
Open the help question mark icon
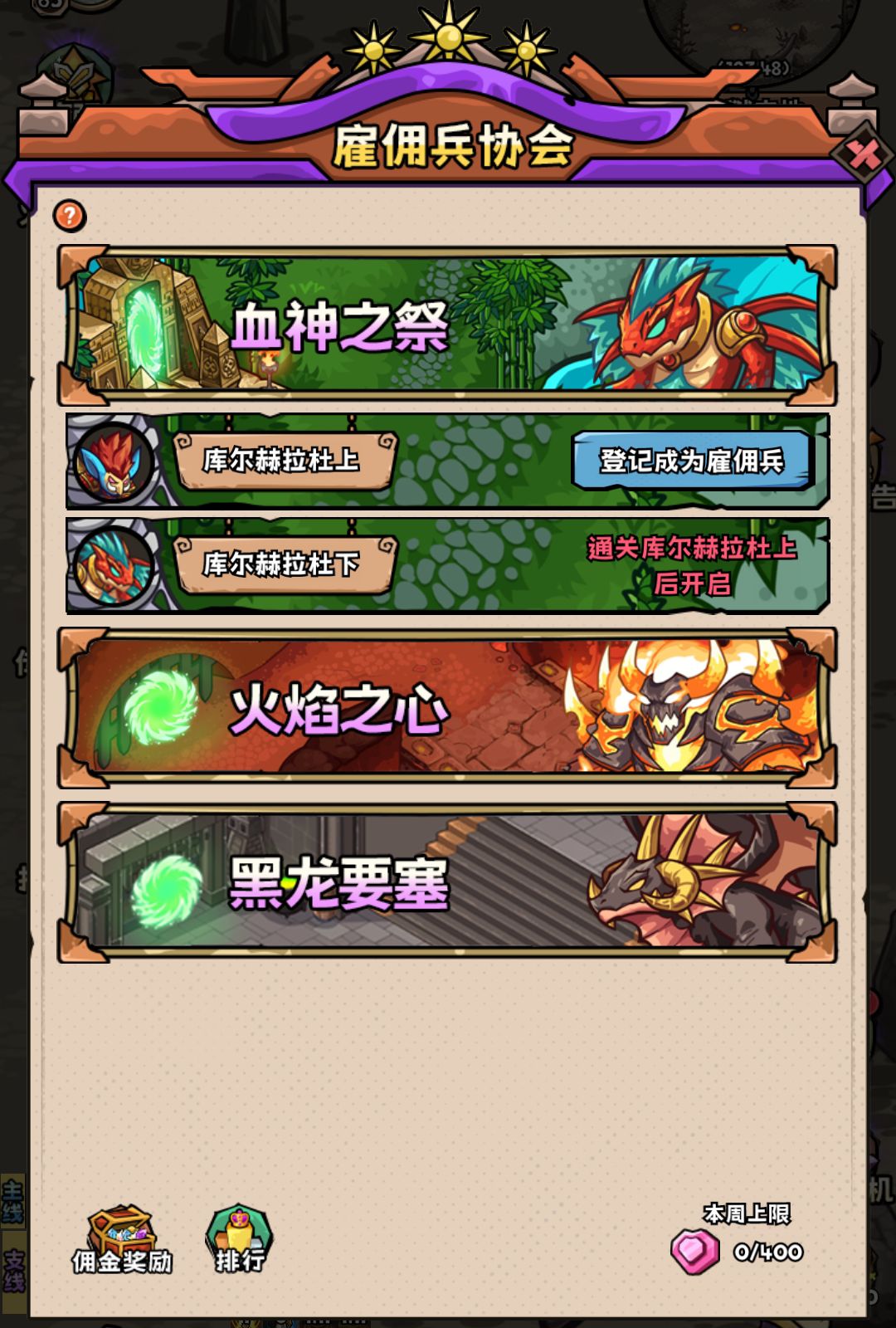coord(71,214)
